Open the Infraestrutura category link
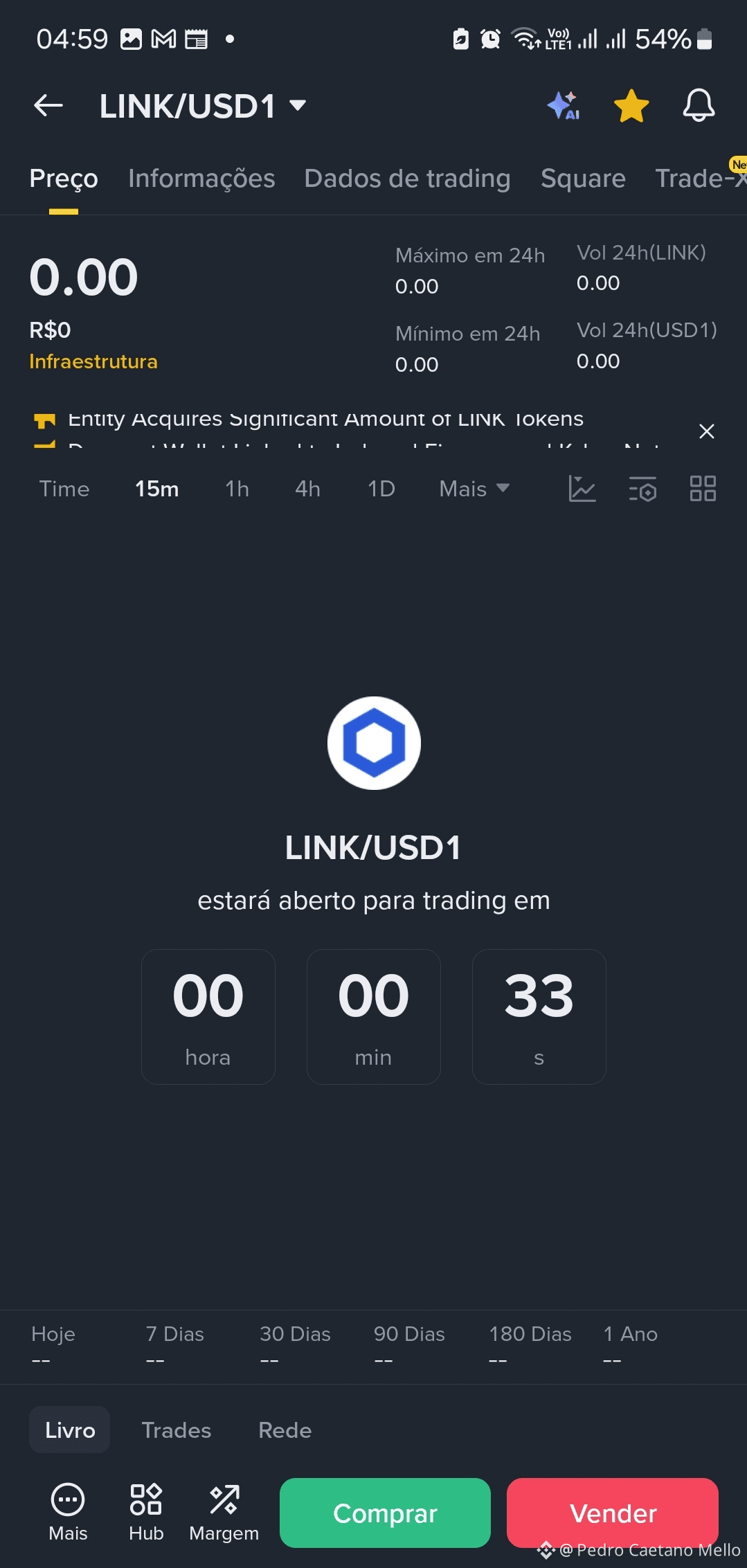 [93, 361]
